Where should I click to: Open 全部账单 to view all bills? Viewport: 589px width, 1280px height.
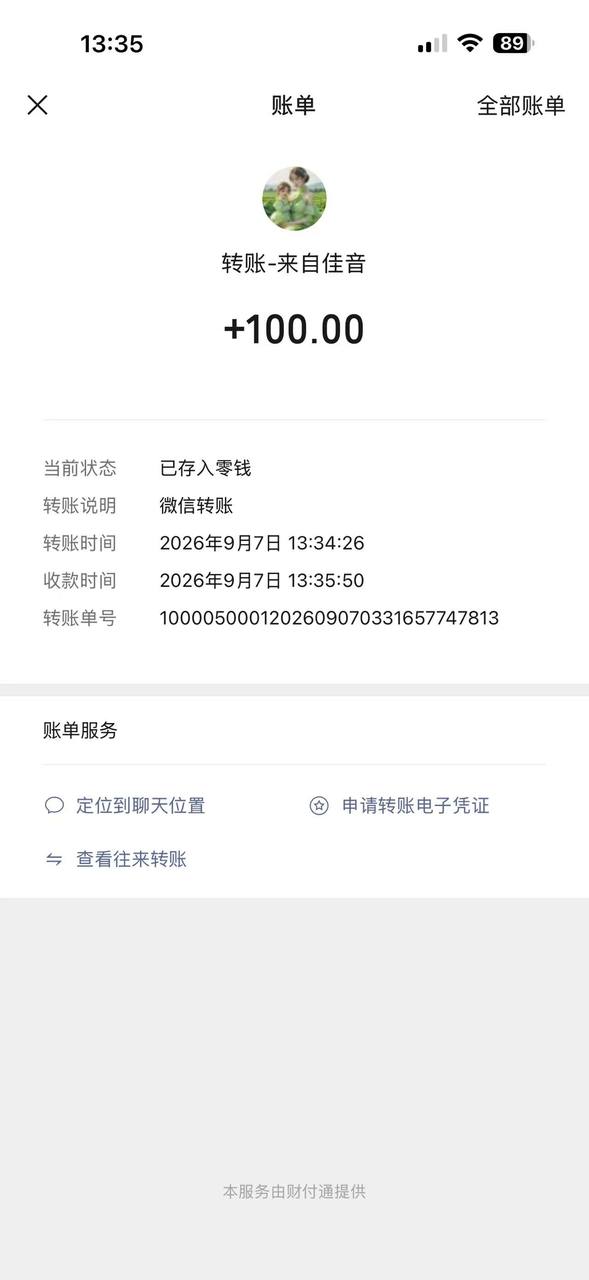(x=520, y=106)
